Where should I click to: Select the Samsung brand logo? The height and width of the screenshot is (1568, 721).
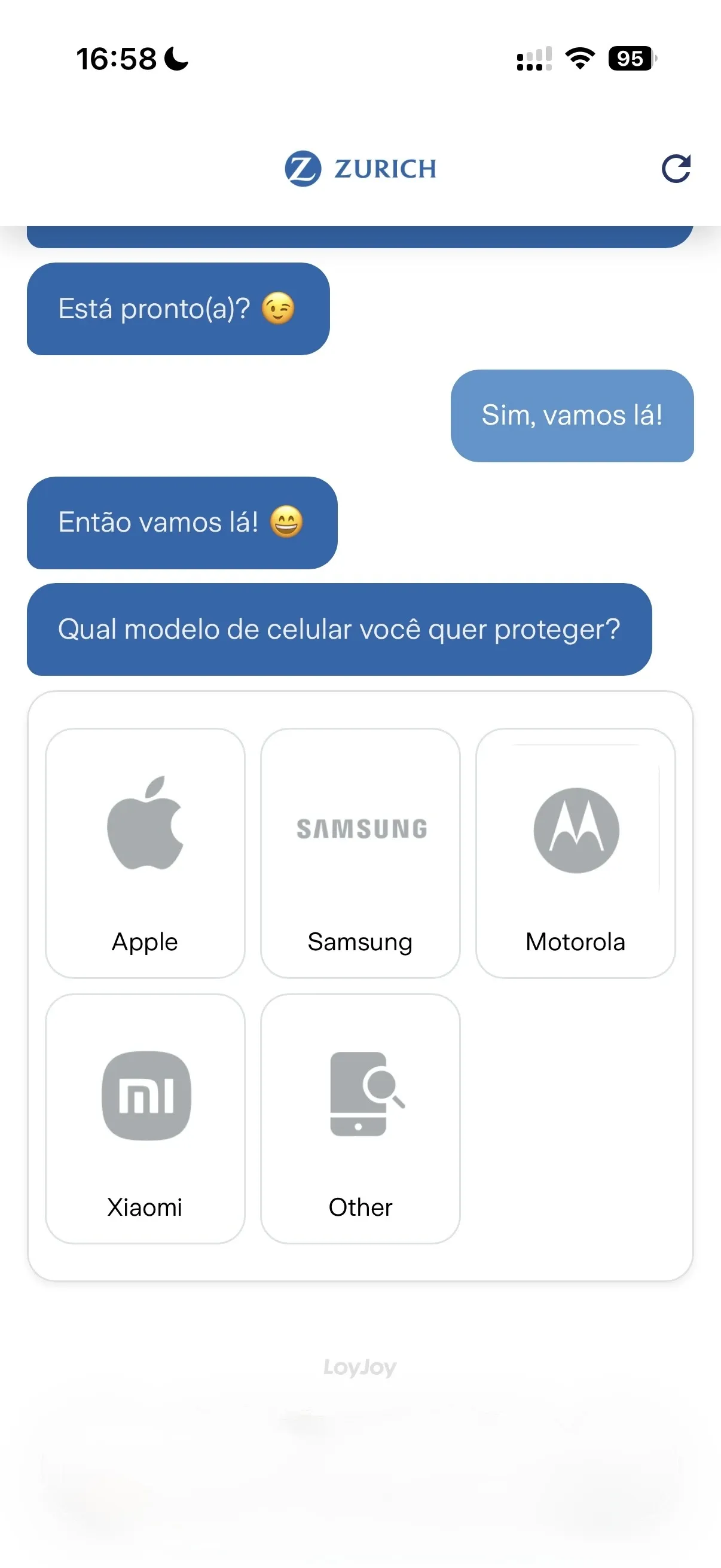(359, 828)
